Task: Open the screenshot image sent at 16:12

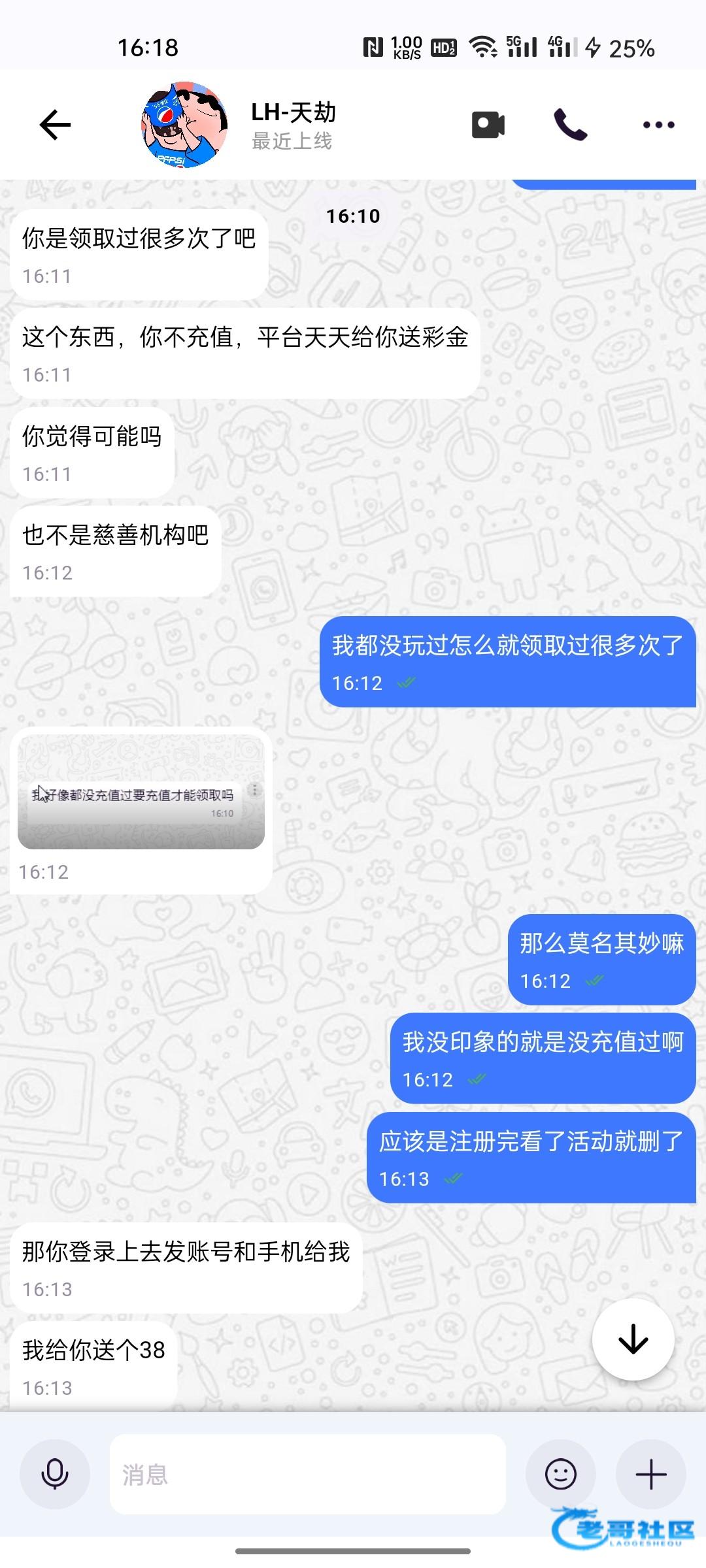Action: tap(141, 792)
